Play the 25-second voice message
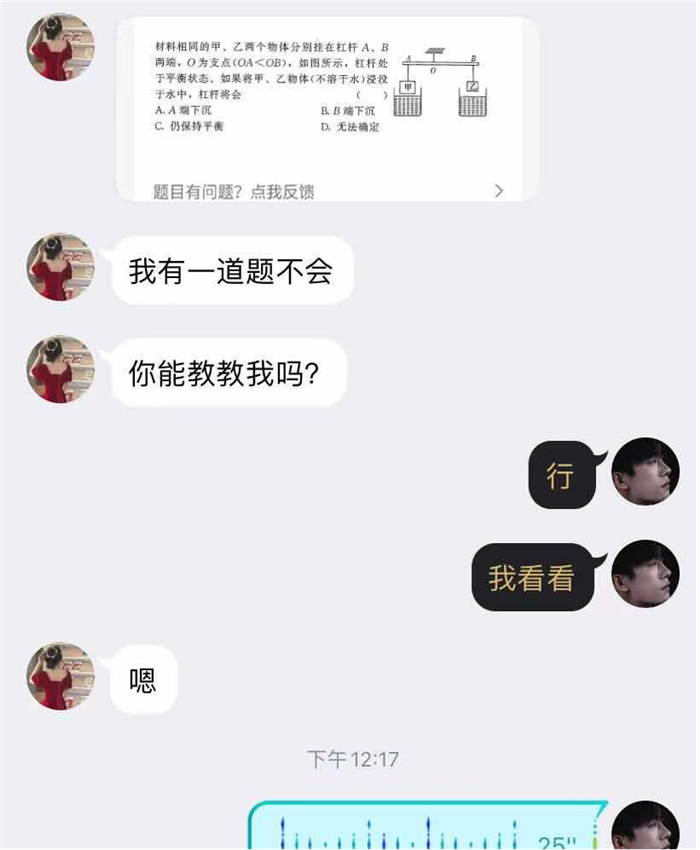 tap(425, 828)
